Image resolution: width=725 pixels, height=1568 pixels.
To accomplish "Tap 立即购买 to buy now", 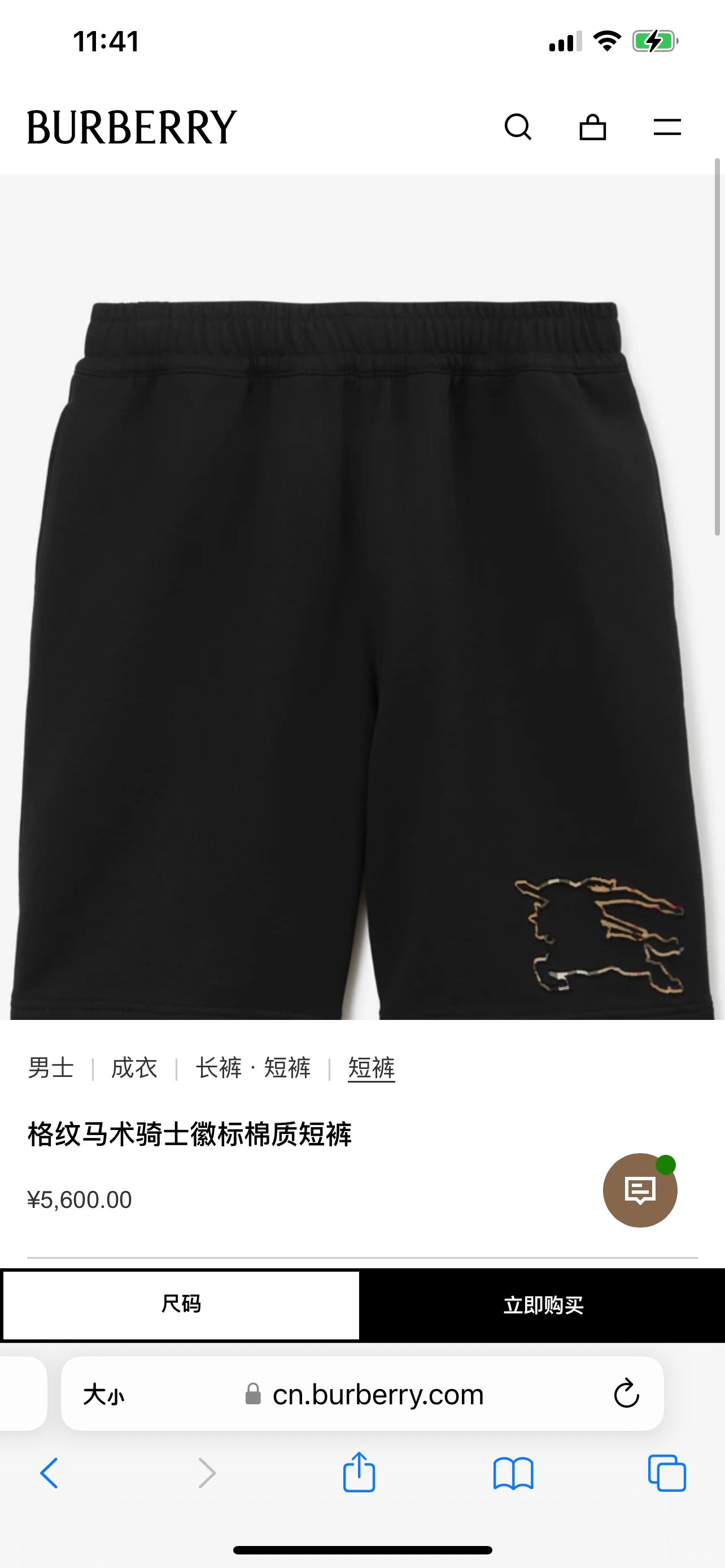I will pos(543,1305).
